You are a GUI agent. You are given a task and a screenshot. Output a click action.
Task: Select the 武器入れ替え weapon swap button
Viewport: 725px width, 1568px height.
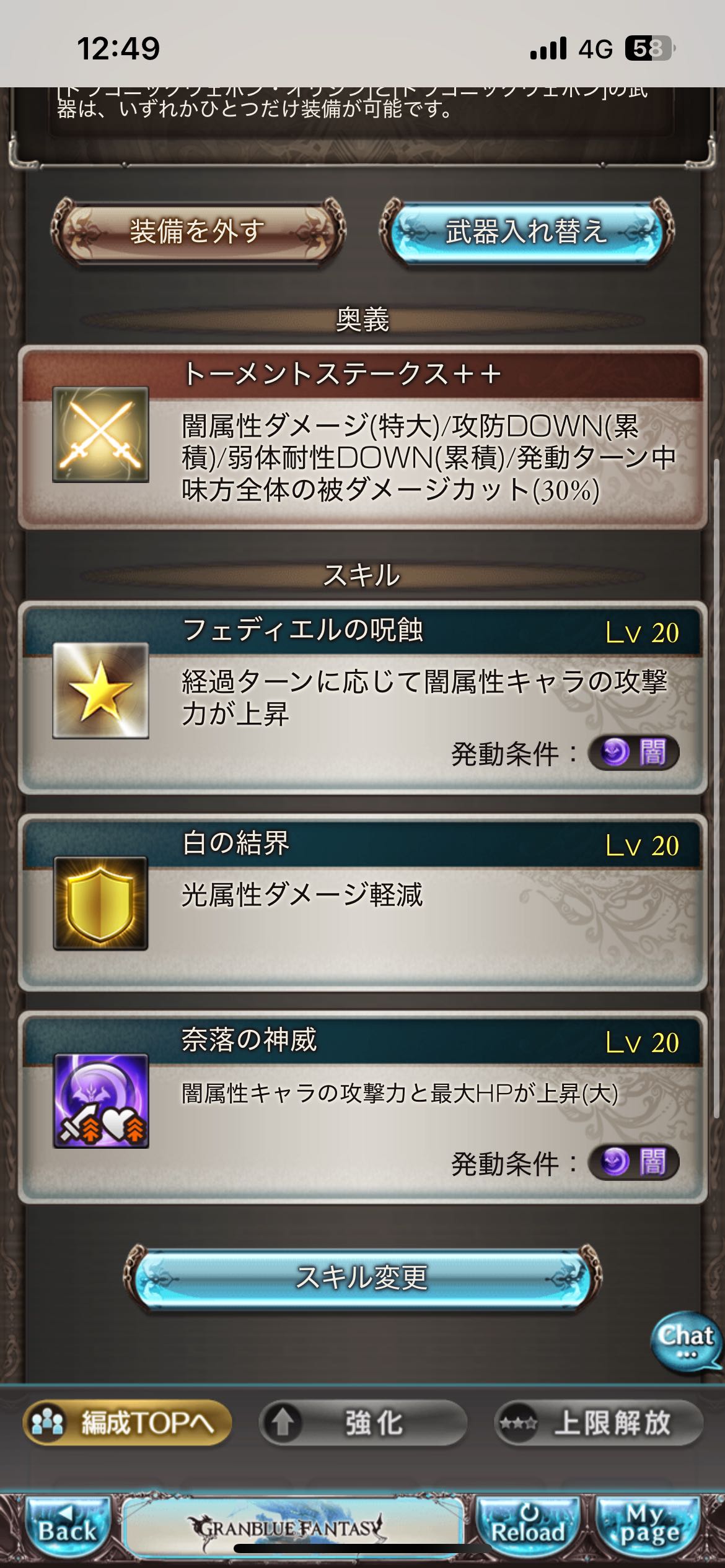pos(525,232)
